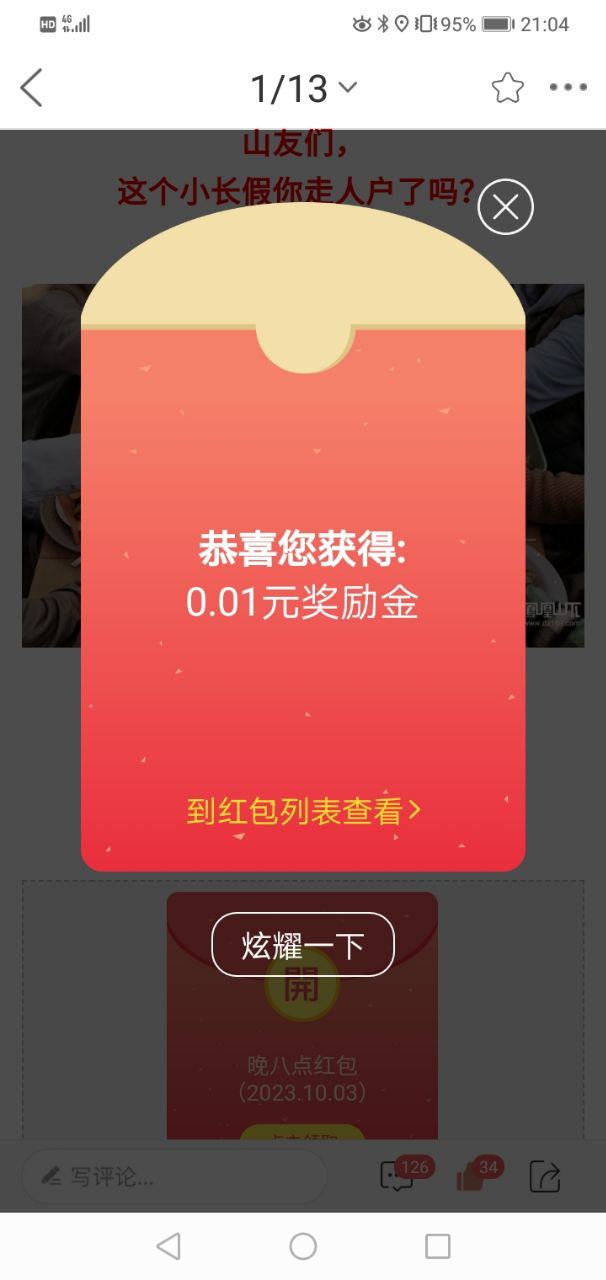Viewport: 606px width, 1280px height.
Task: Favorite this post with the star icon
Action: point(507,88)
